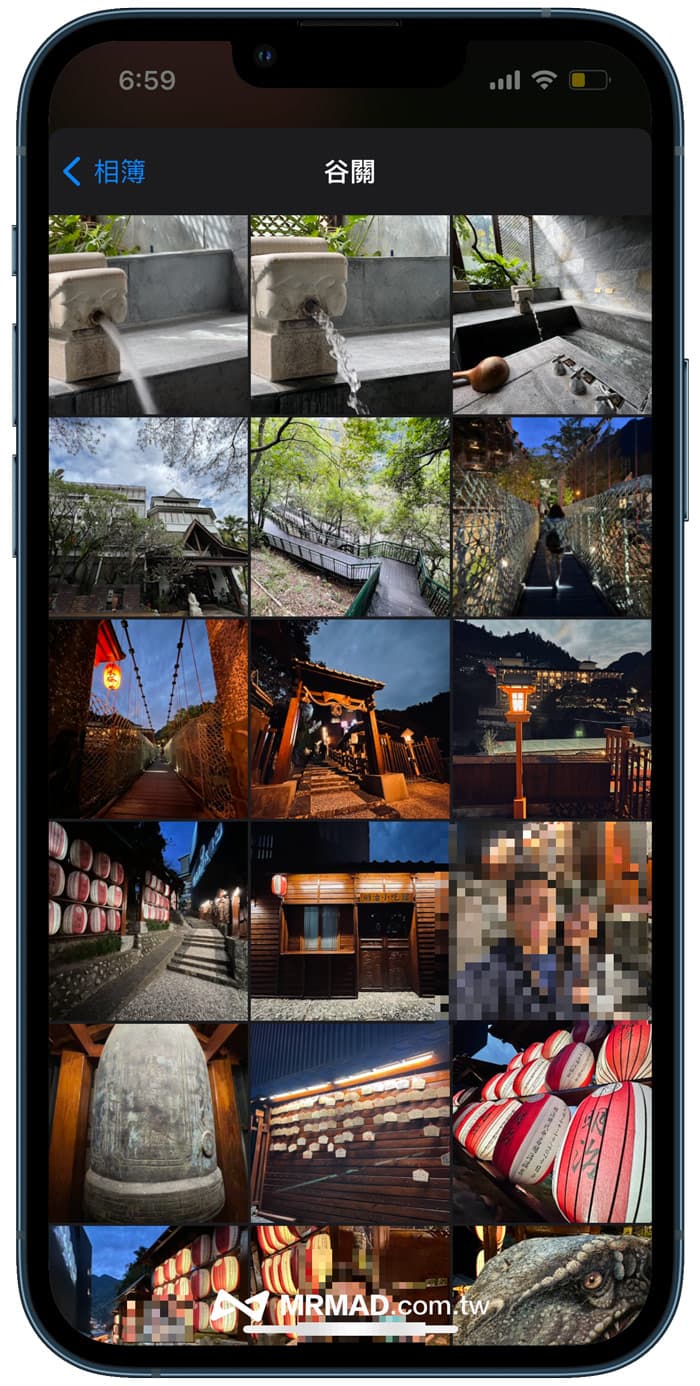Open the pixelated selfie photo
Screen dimensions: 700x1386
[x=551, y=921]
